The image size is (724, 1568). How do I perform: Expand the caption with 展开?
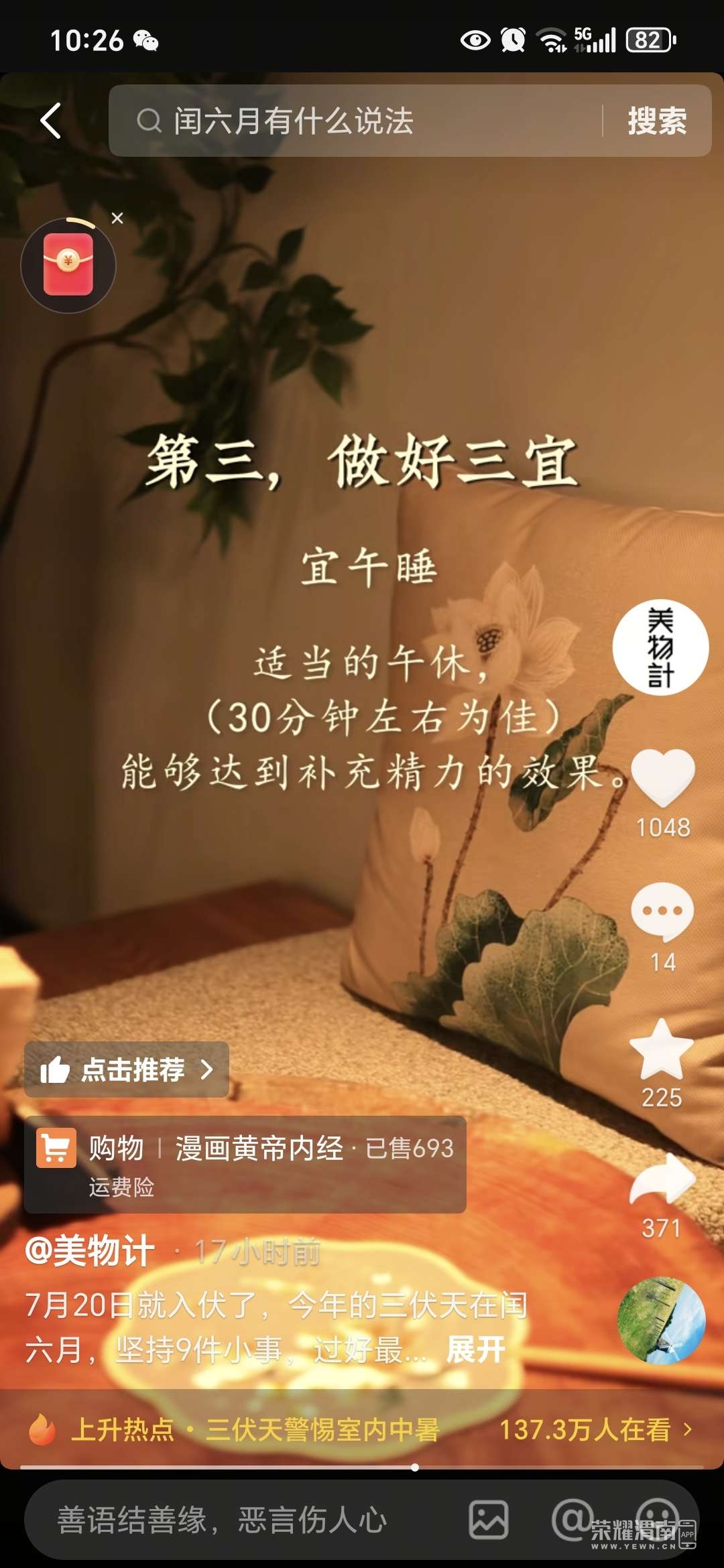(x=475, y=1350)
